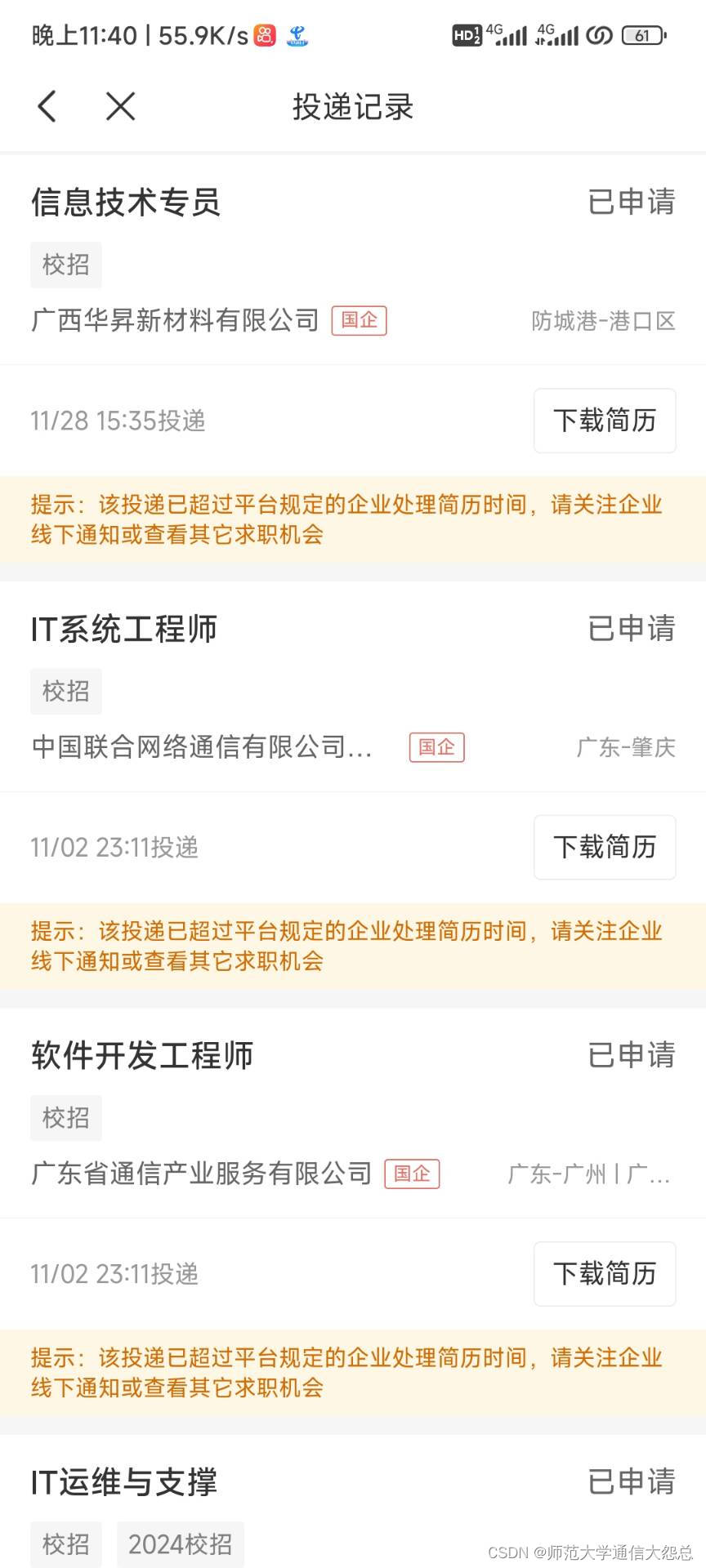Close the 投递记录 page
The image size is (706, 1568).
click(120, 106)
